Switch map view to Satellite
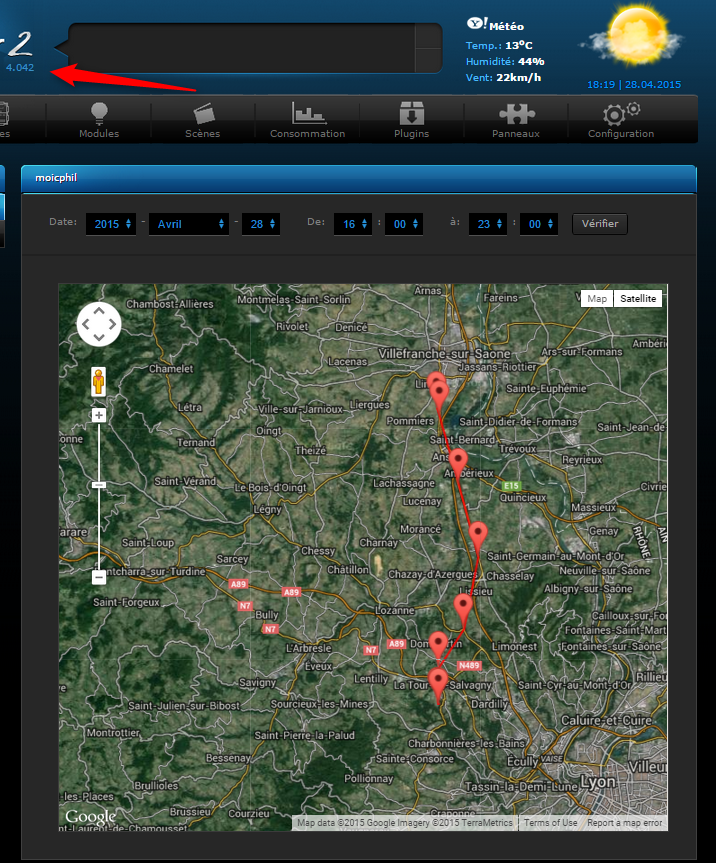716x863 pixels. coord(638,299)
